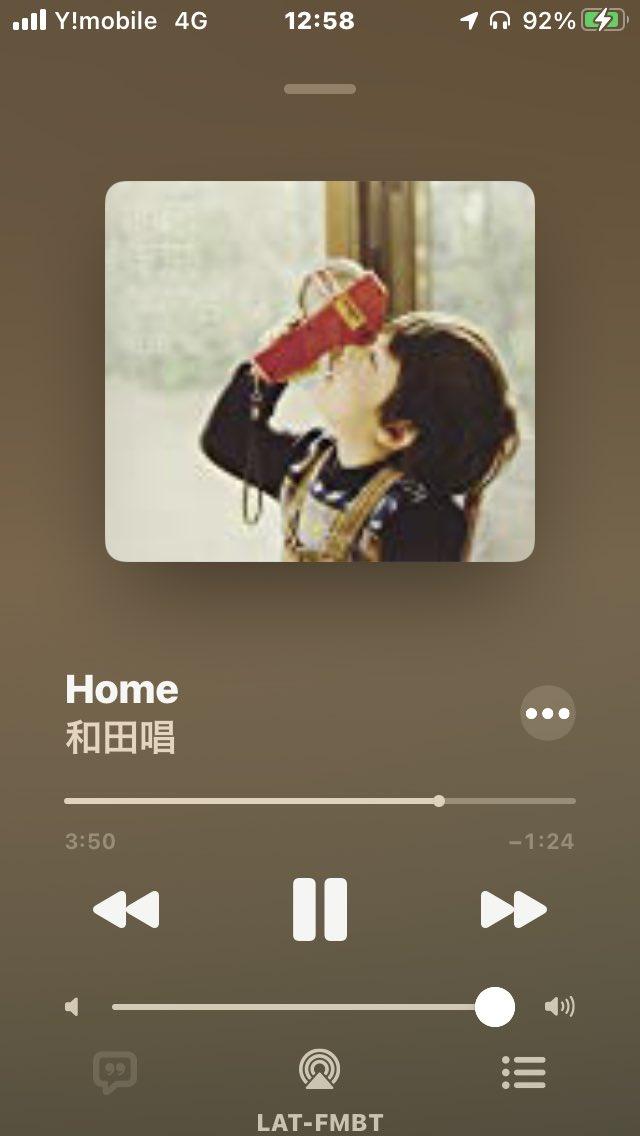
Task: Pause the song Home
Action: pos(320,909)
